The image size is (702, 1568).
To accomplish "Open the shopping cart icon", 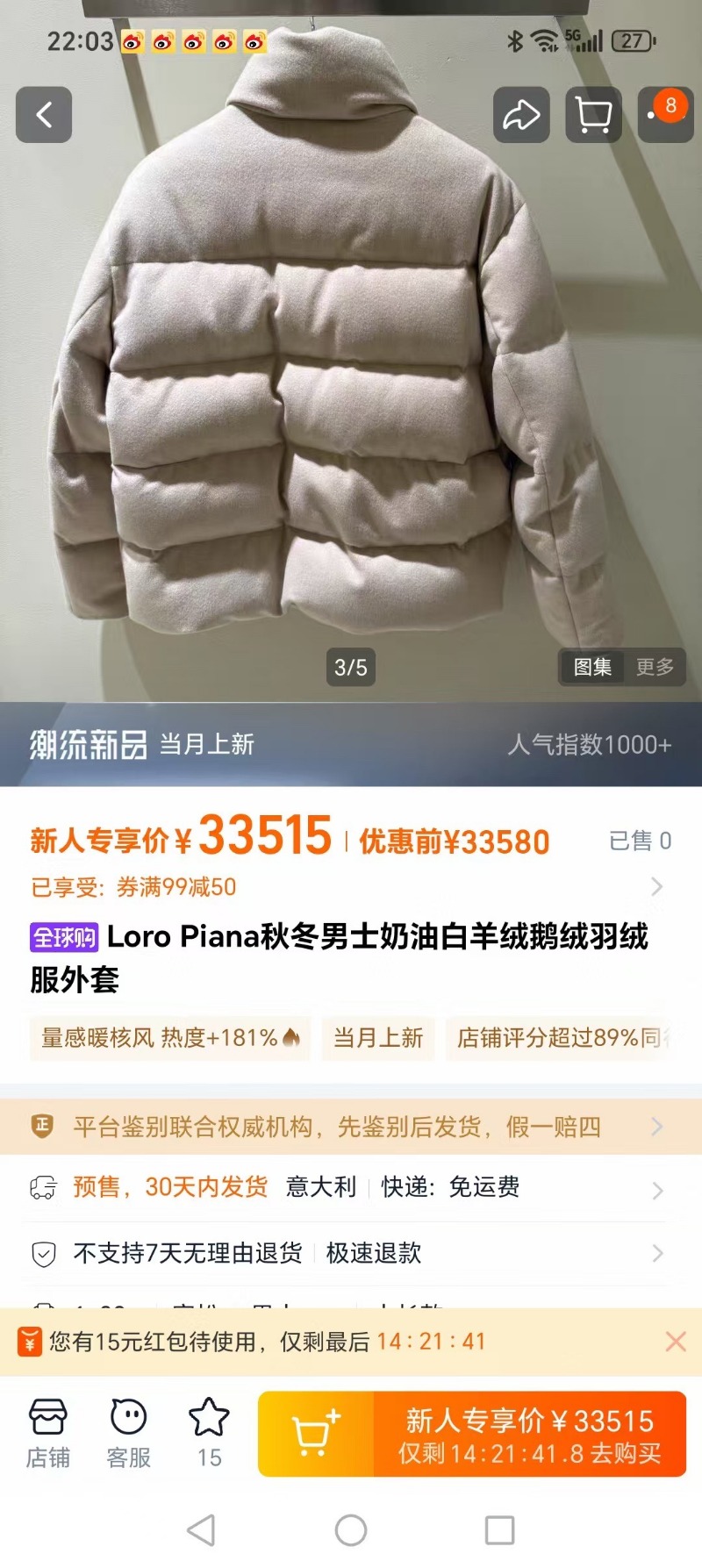I will click(x=593, y=115).
